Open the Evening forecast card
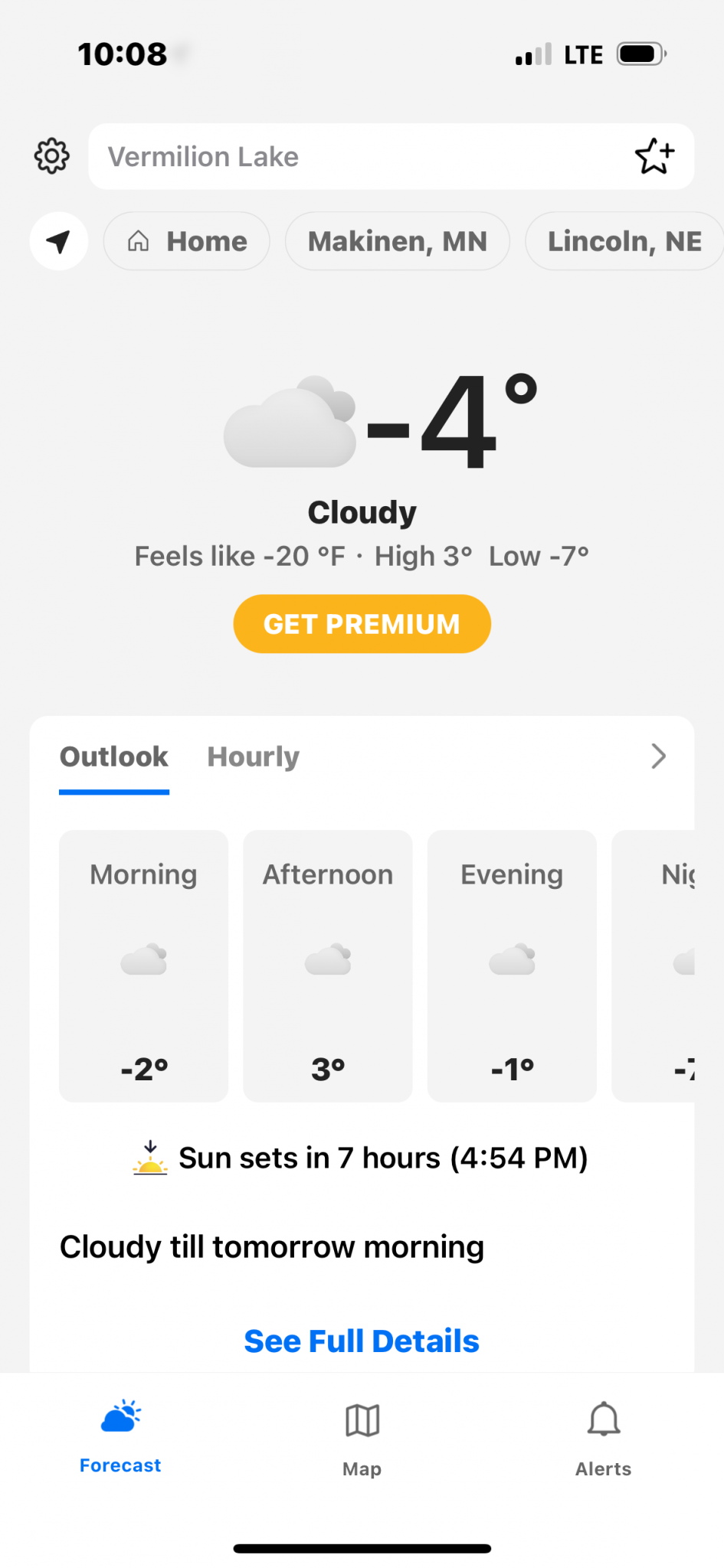The height and width of the screenshot is (1568, 724). (x=512, y=965)
